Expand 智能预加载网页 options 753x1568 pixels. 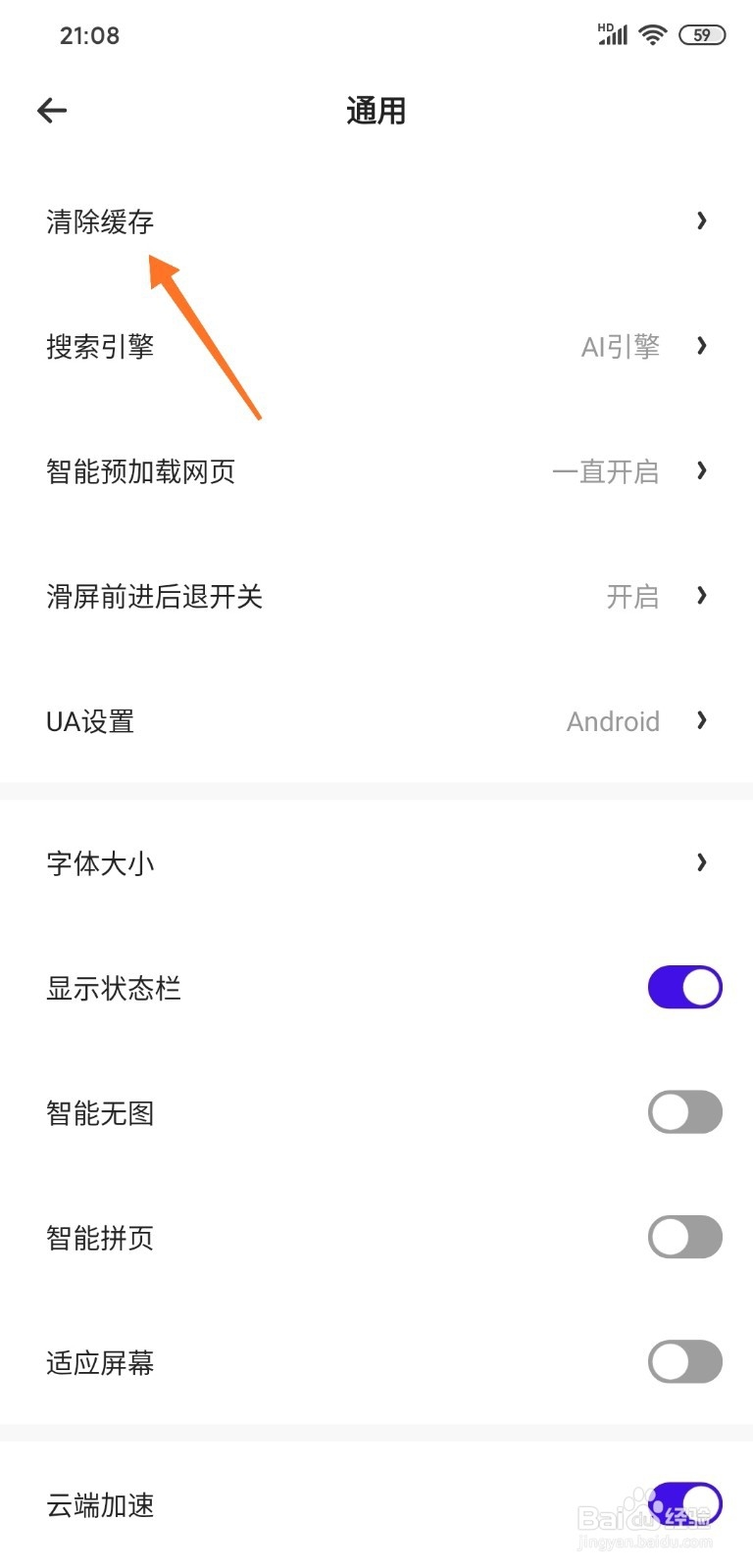coord(701,471)
